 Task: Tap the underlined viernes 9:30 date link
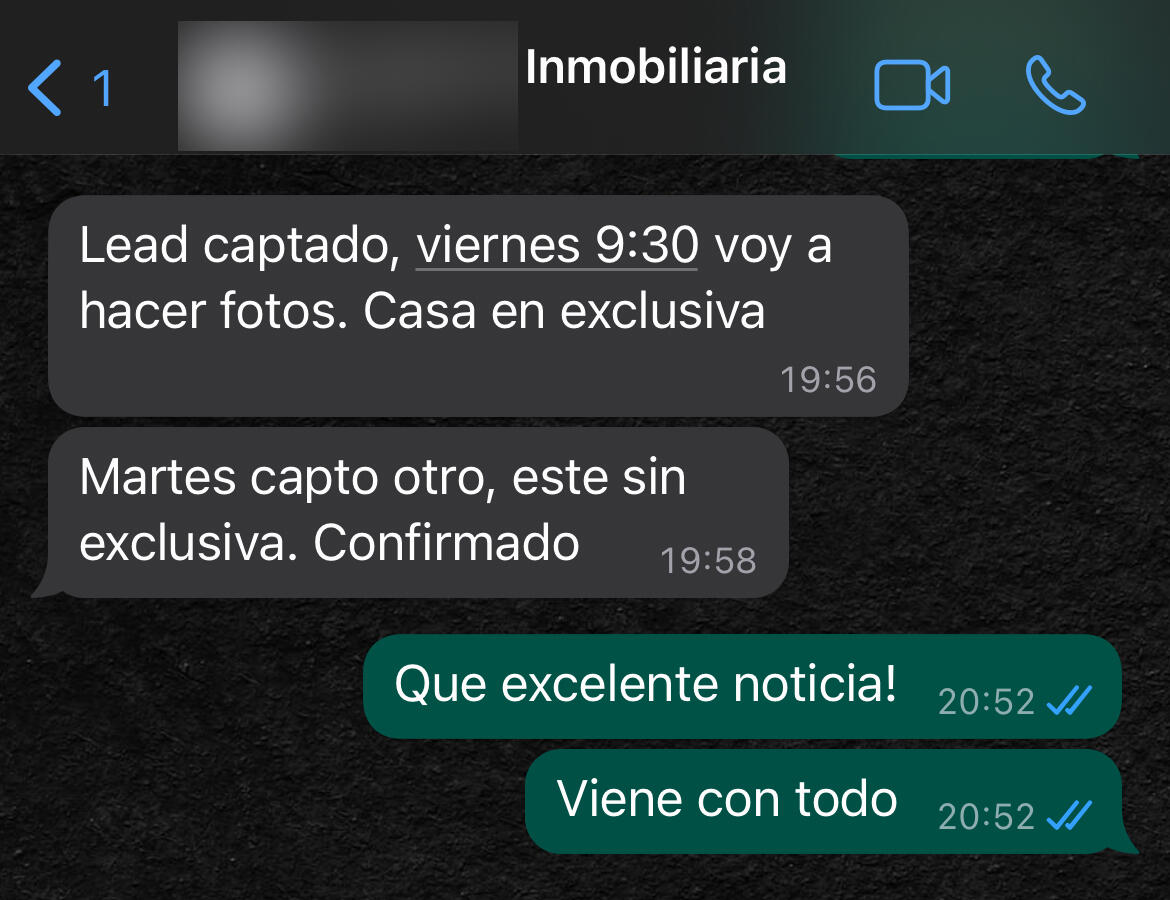(x=557, y=246)
